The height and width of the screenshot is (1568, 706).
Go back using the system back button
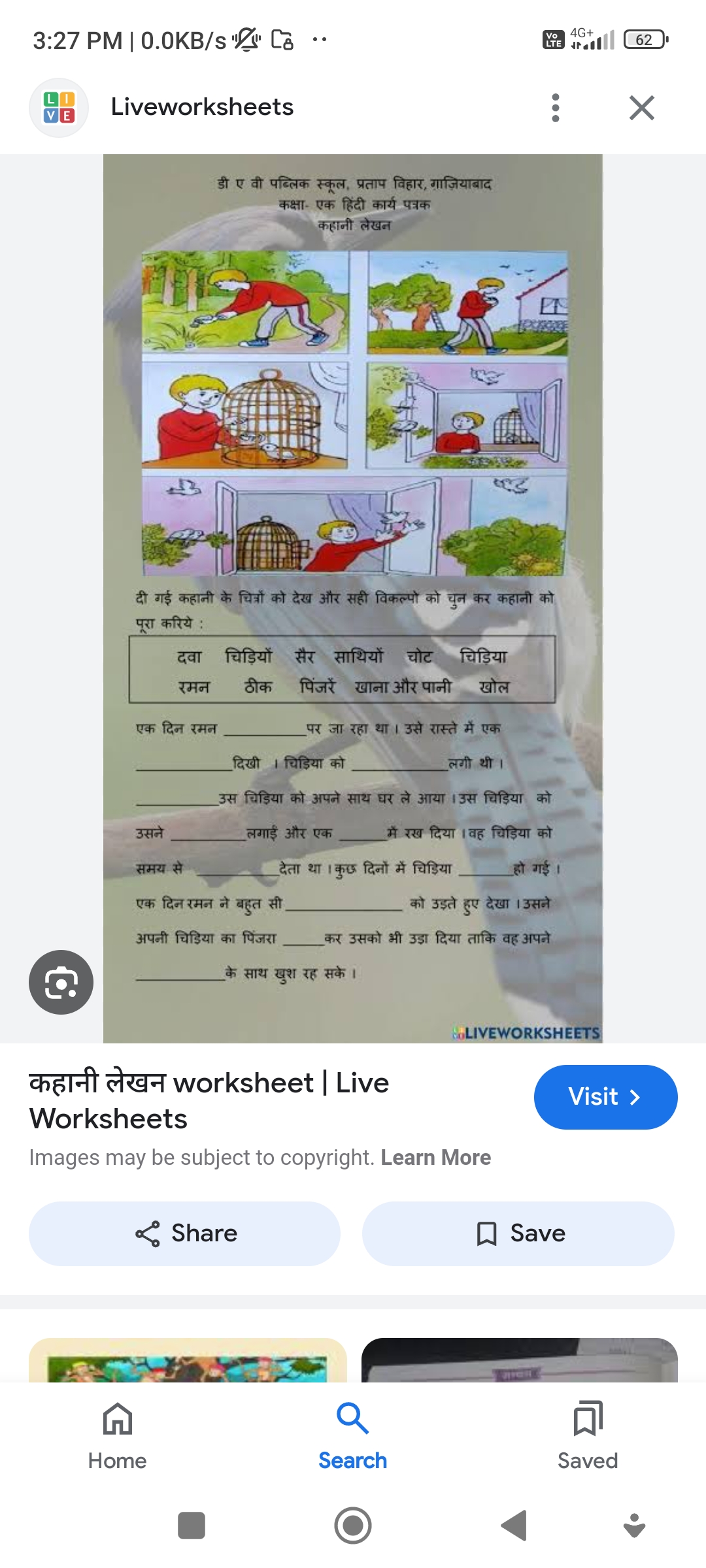[514, 1526]
